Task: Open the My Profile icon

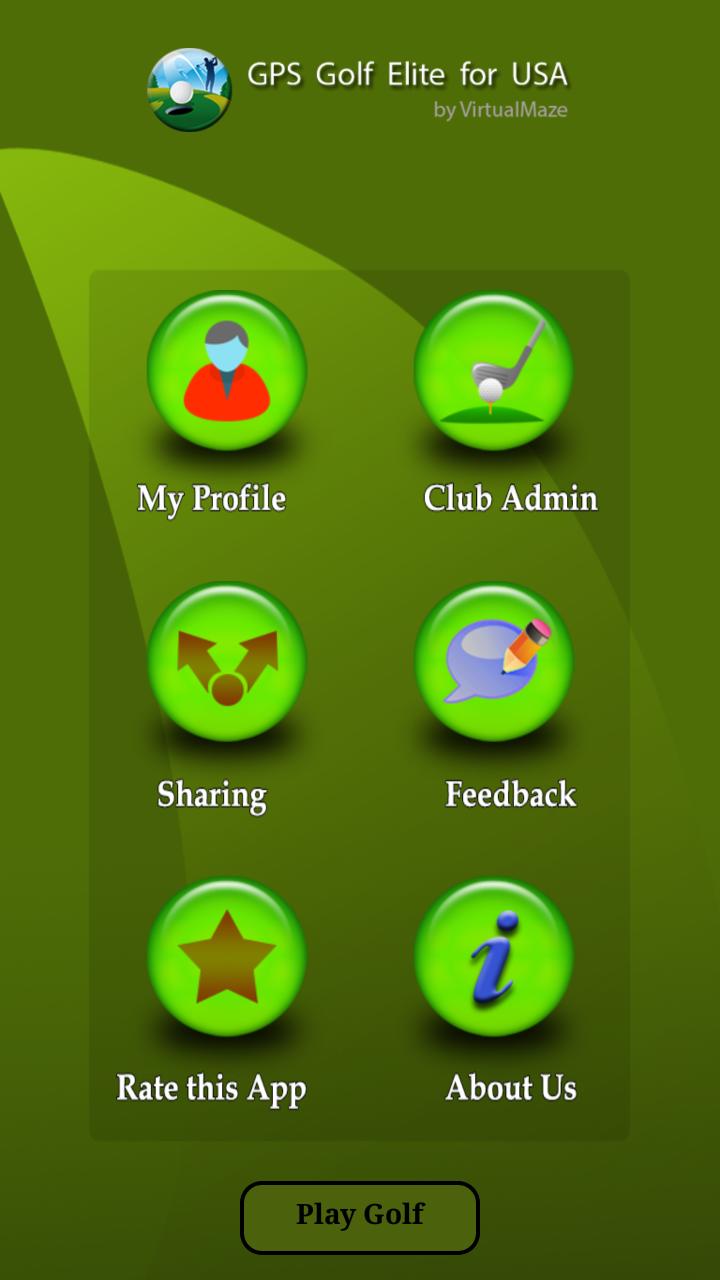Action: [227, 370]
